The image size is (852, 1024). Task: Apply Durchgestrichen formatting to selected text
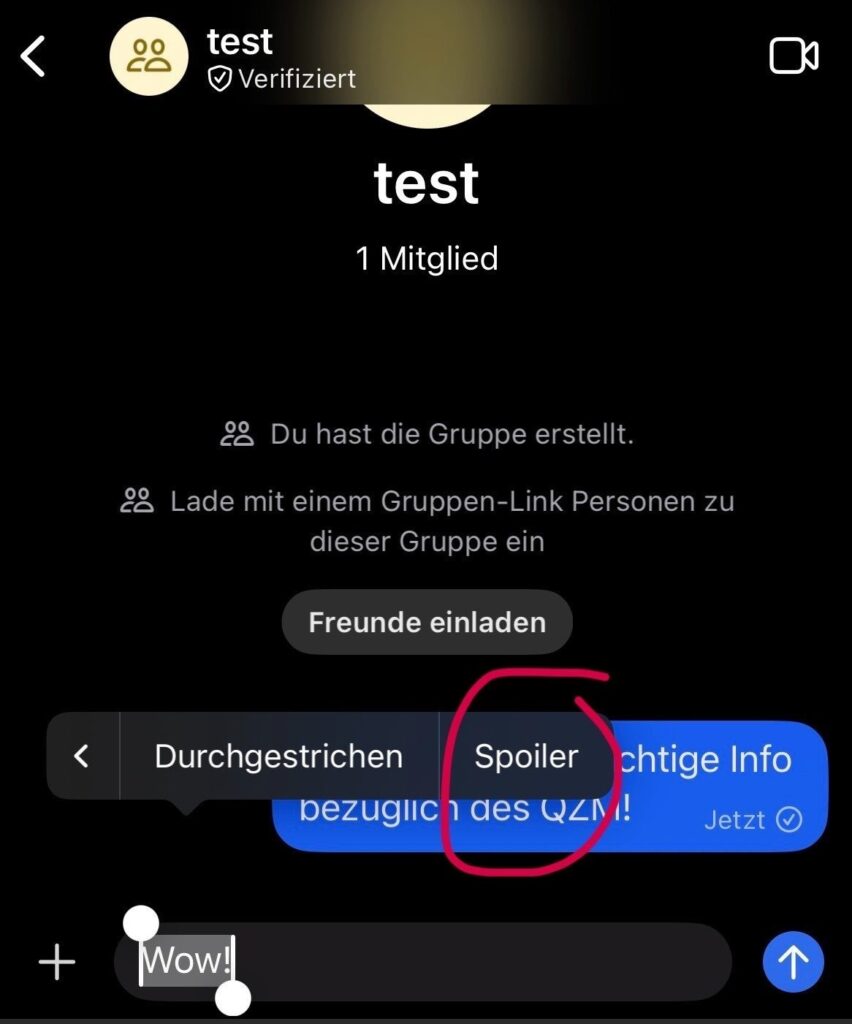pos(278,756)
